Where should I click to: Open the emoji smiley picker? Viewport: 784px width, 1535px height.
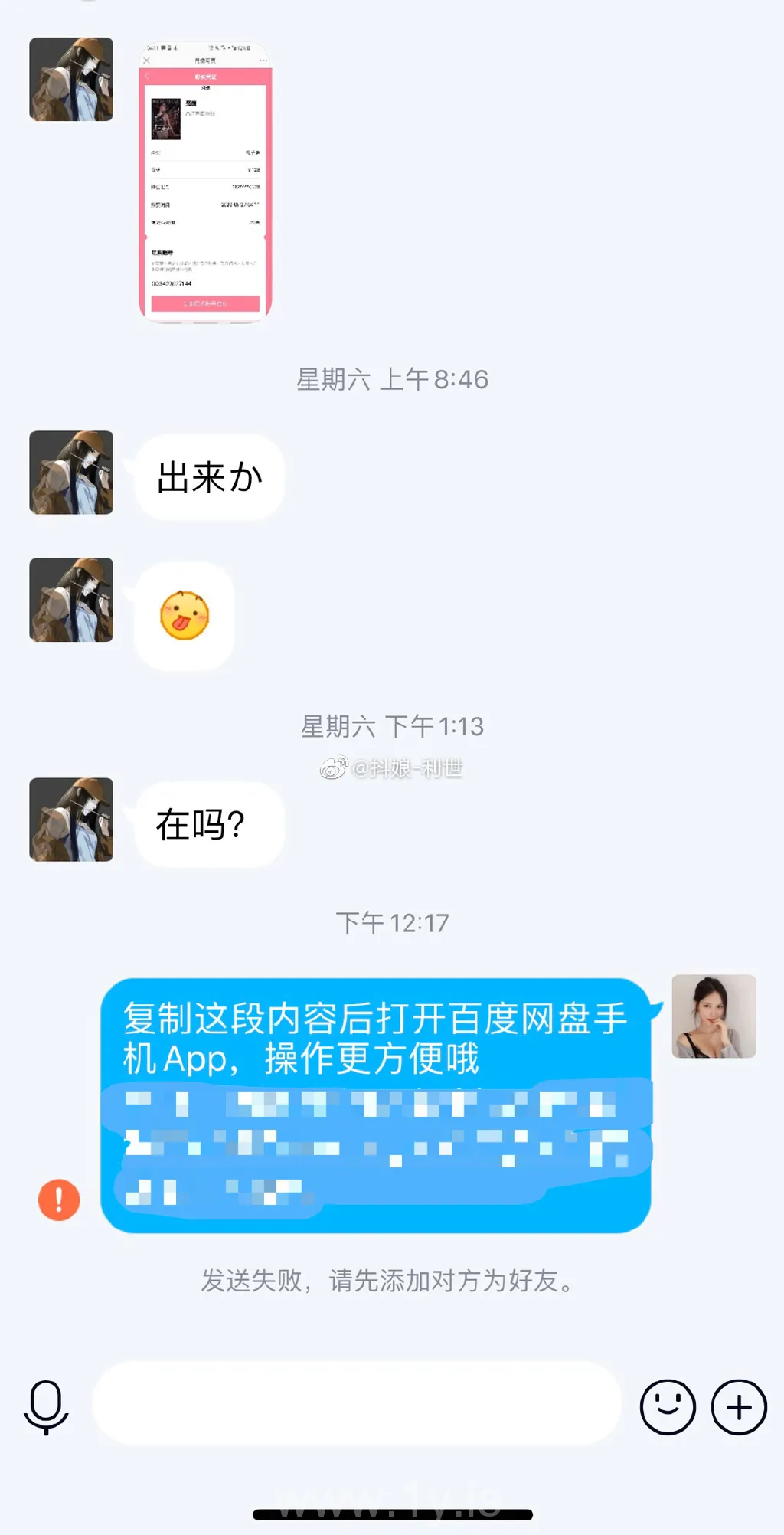coord(668,1407)
